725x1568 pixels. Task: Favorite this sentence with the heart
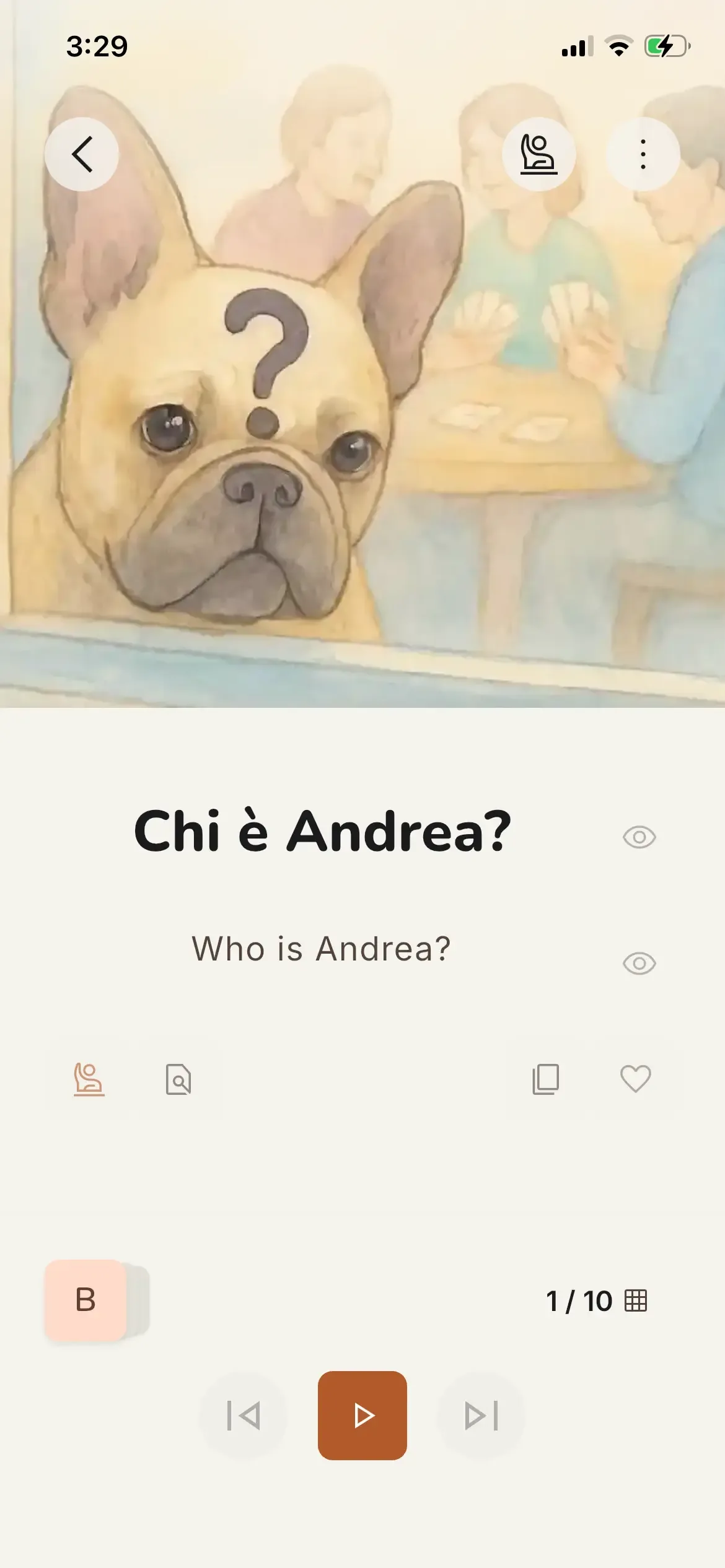[x=635, y=1079]
